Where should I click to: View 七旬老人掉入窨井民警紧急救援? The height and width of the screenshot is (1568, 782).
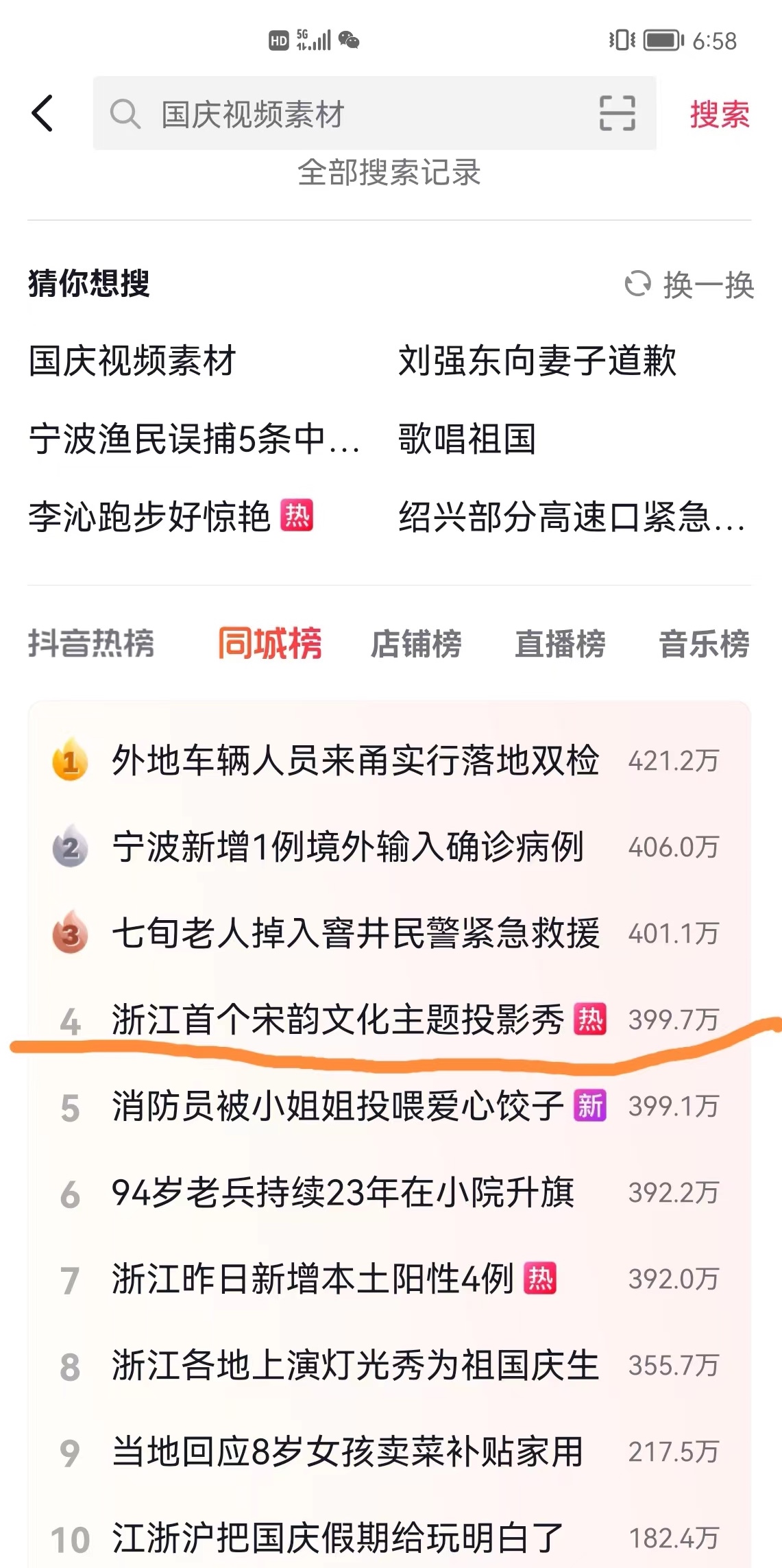(355, 933)
